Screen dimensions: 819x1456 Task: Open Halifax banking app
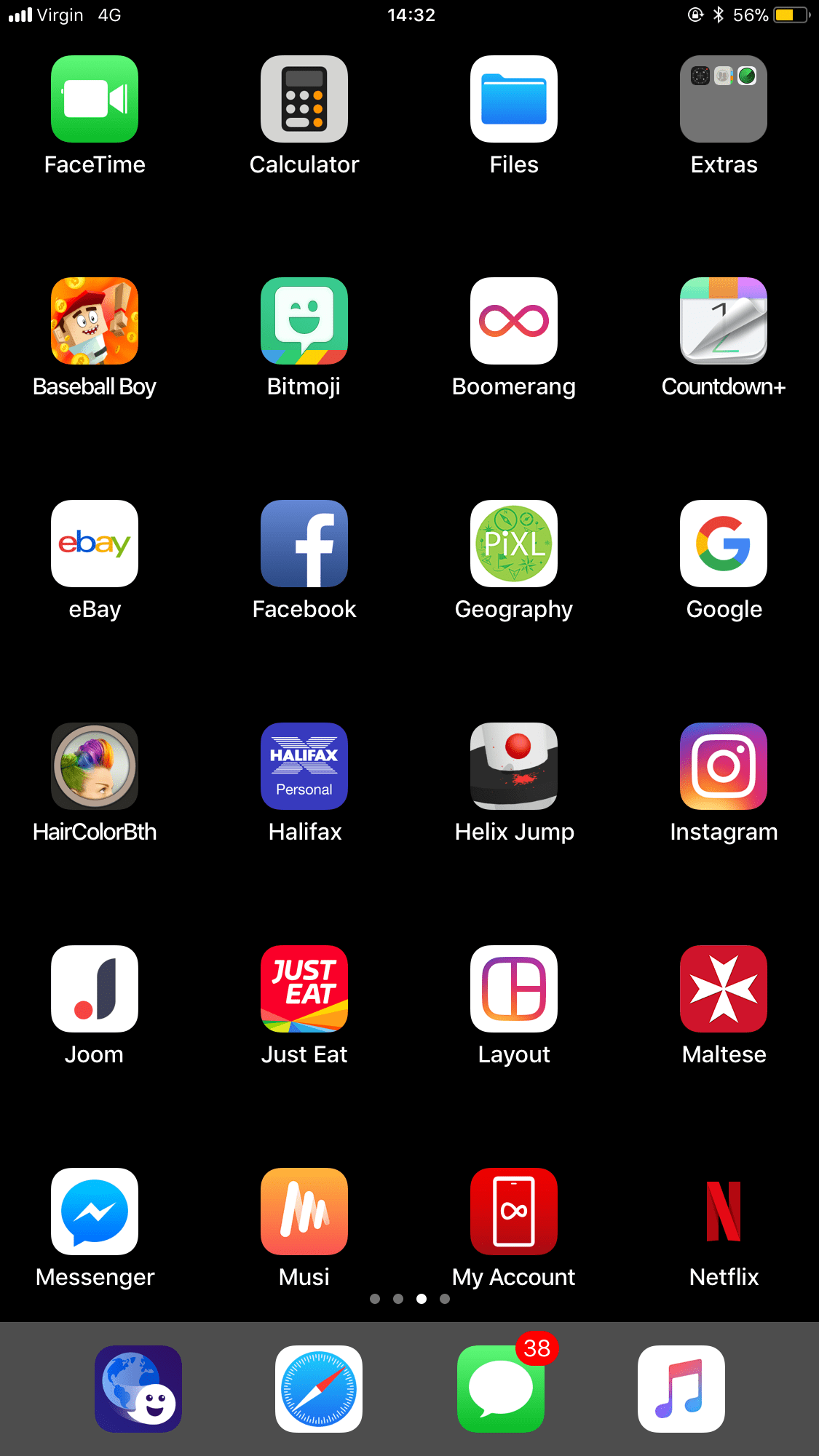(304, 766)
